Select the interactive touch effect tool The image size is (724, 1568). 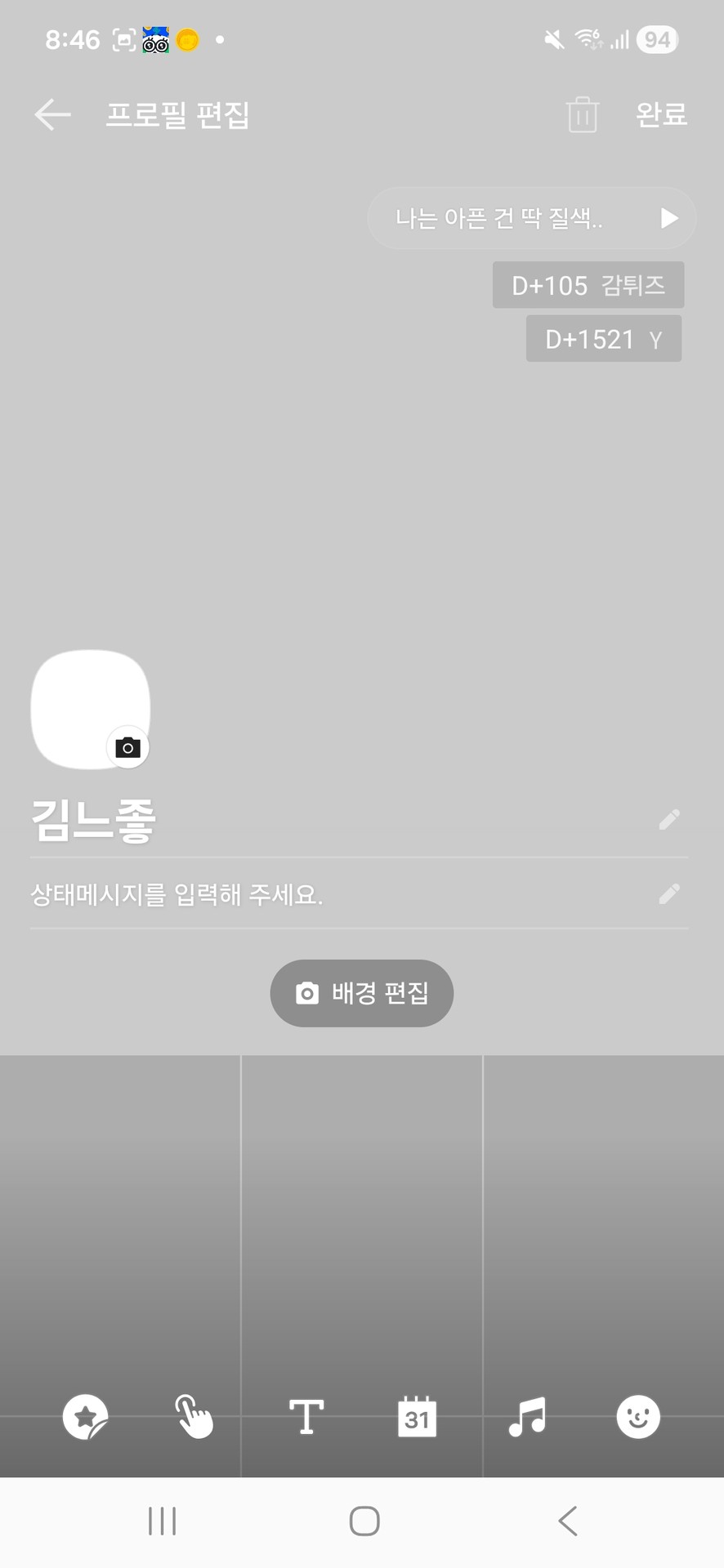click(195, 1417)
